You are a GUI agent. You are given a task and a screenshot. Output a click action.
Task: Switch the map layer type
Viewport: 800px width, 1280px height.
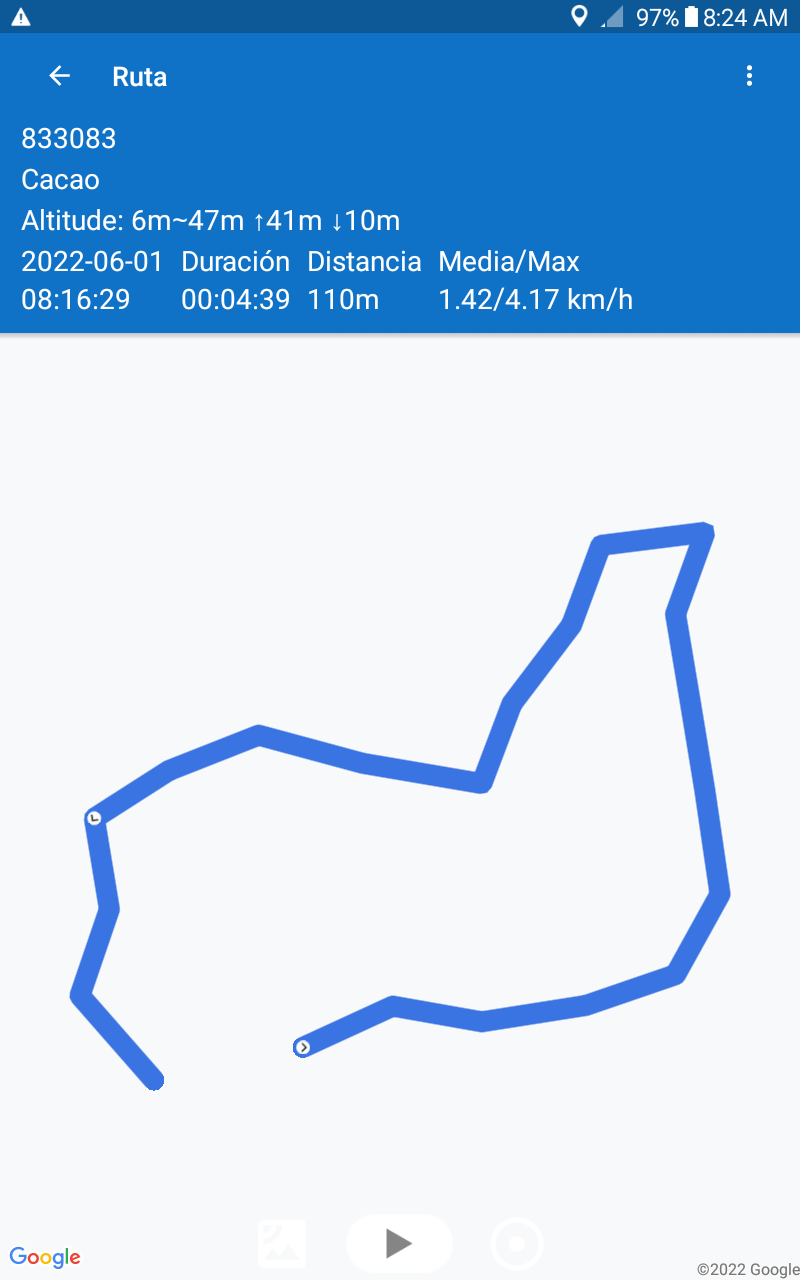click(282, 1244)
